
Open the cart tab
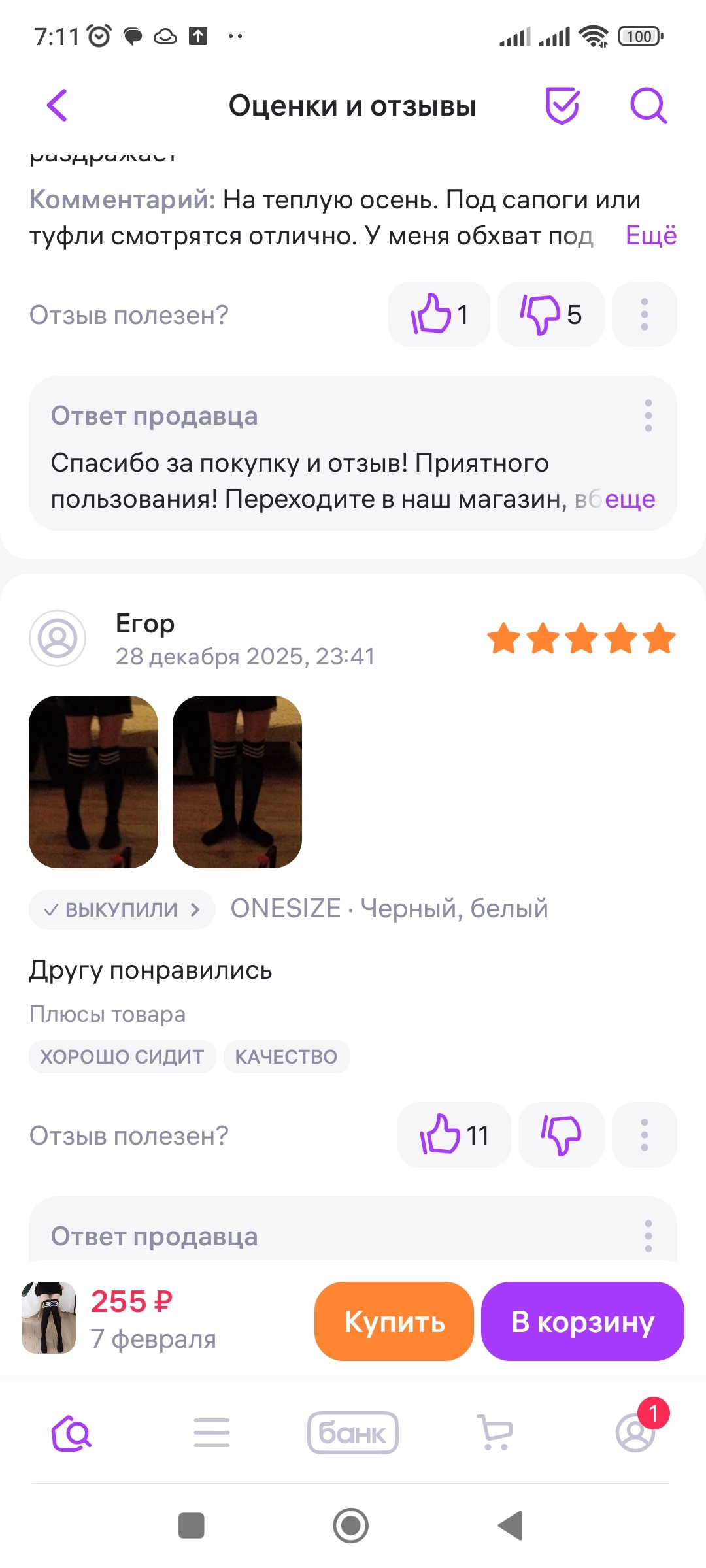tap(495, 1433)
